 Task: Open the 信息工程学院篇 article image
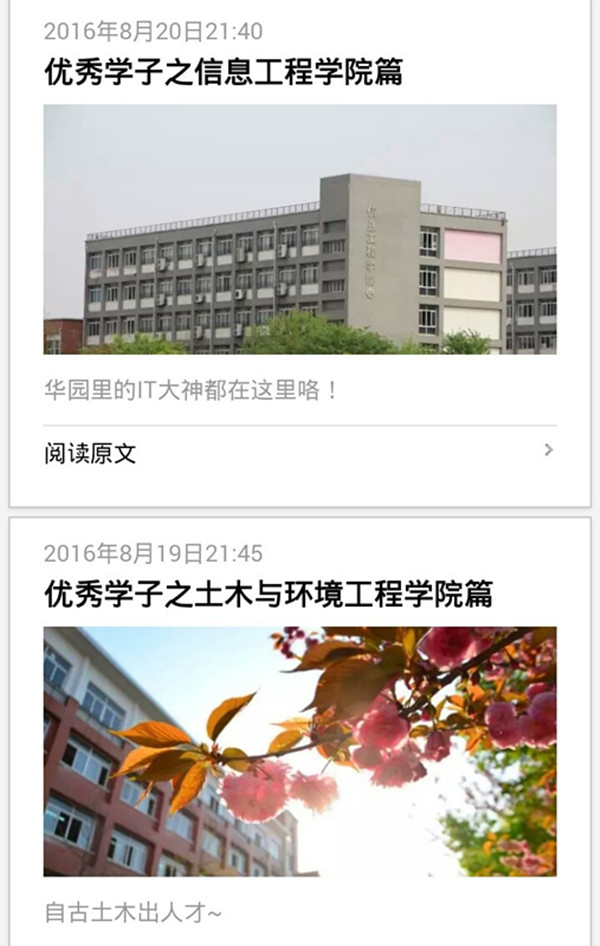300,229
